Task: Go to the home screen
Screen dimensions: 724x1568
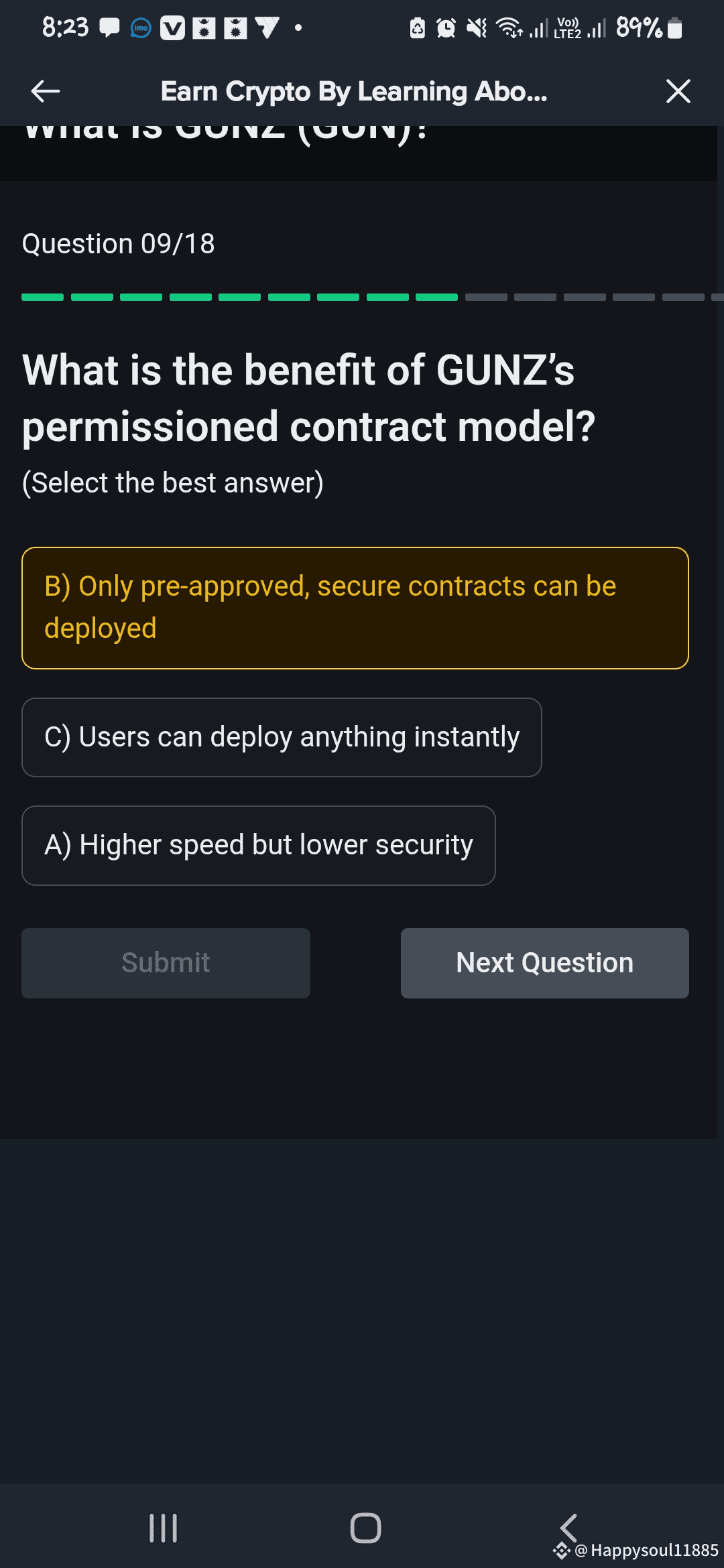Action: pyautogui.click(x=365, y=1528)
